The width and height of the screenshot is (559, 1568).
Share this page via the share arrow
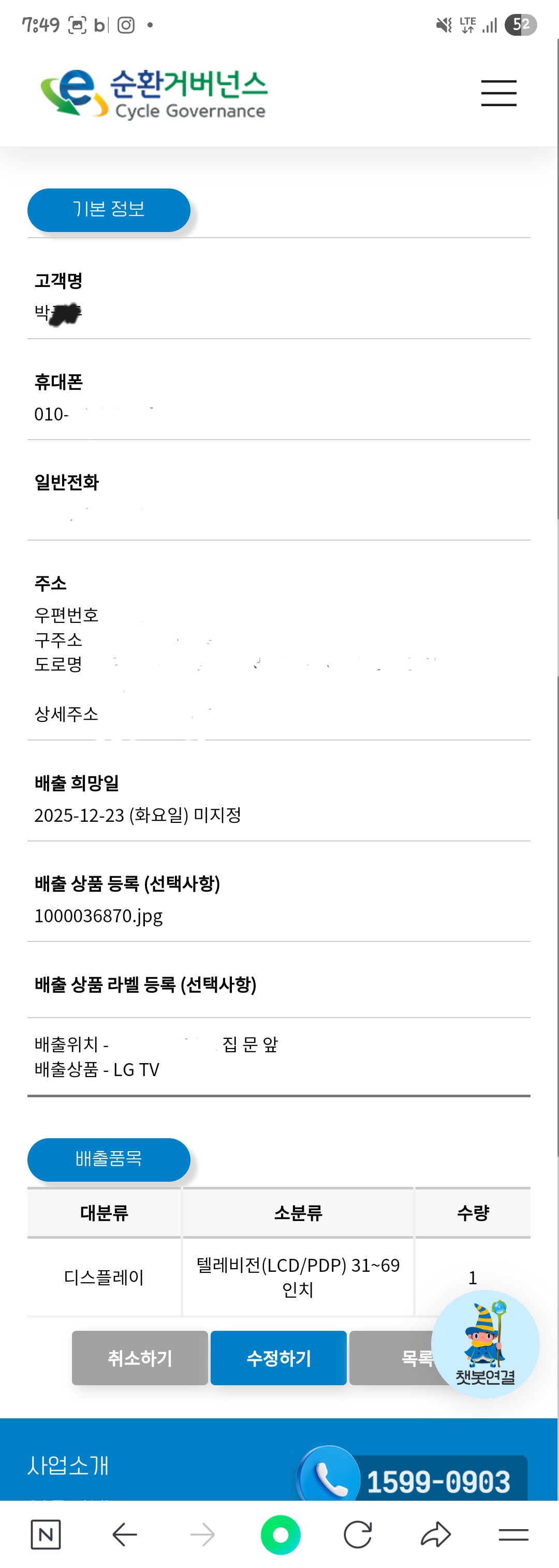pos(435,1534)
